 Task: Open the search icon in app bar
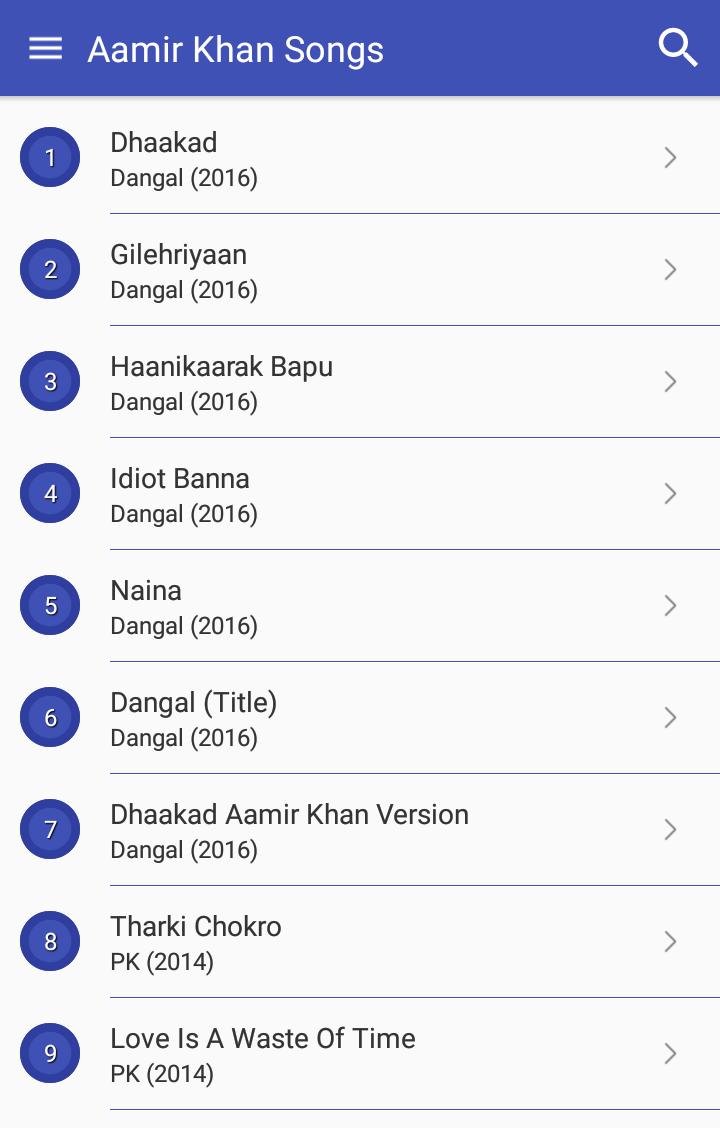click(677, 48)
